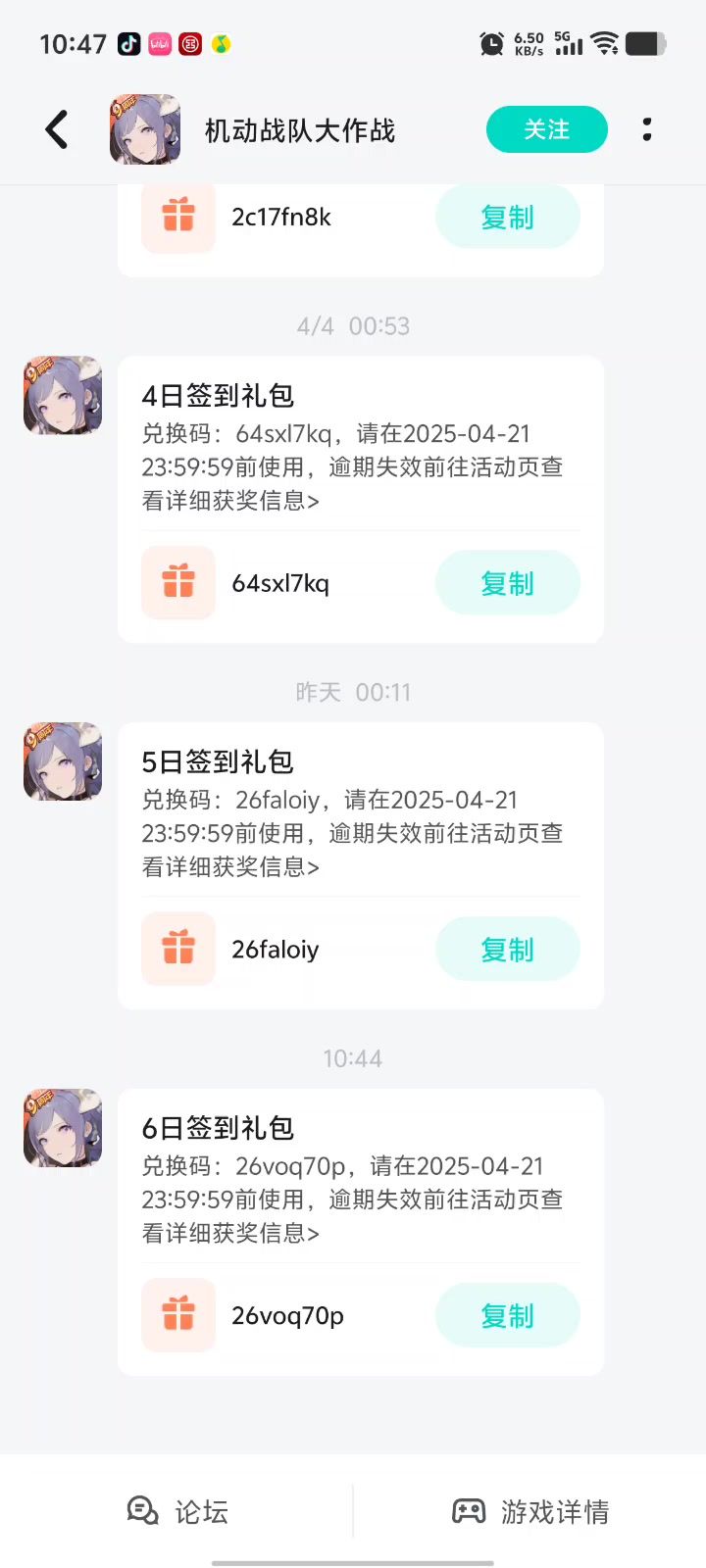Go back using the top-left arrow
This screenshot has height=1568, width=706.
[x=57, y=129]
